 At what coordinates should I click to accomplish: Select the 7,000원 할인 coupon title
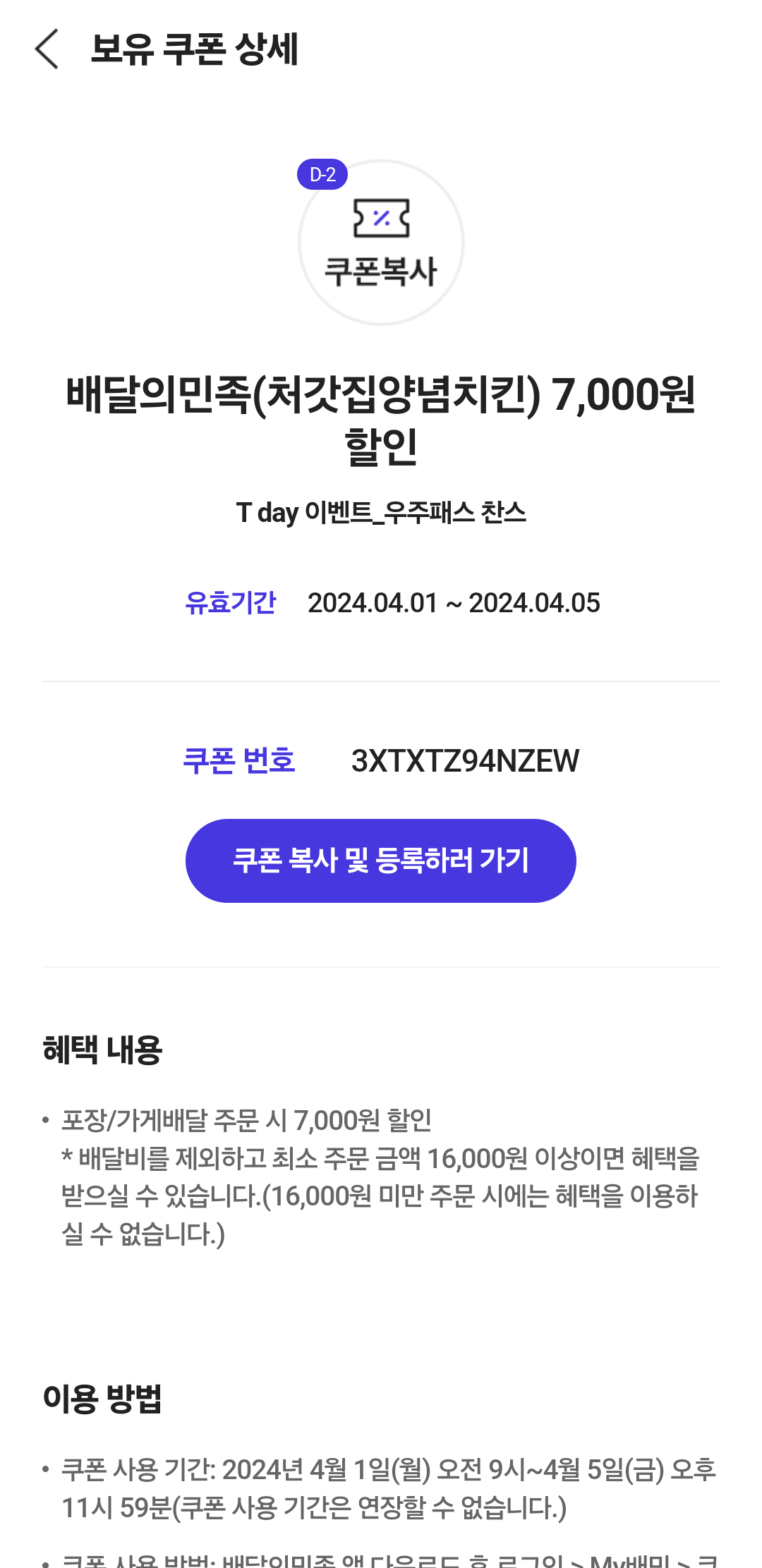(x=381, y=423)
